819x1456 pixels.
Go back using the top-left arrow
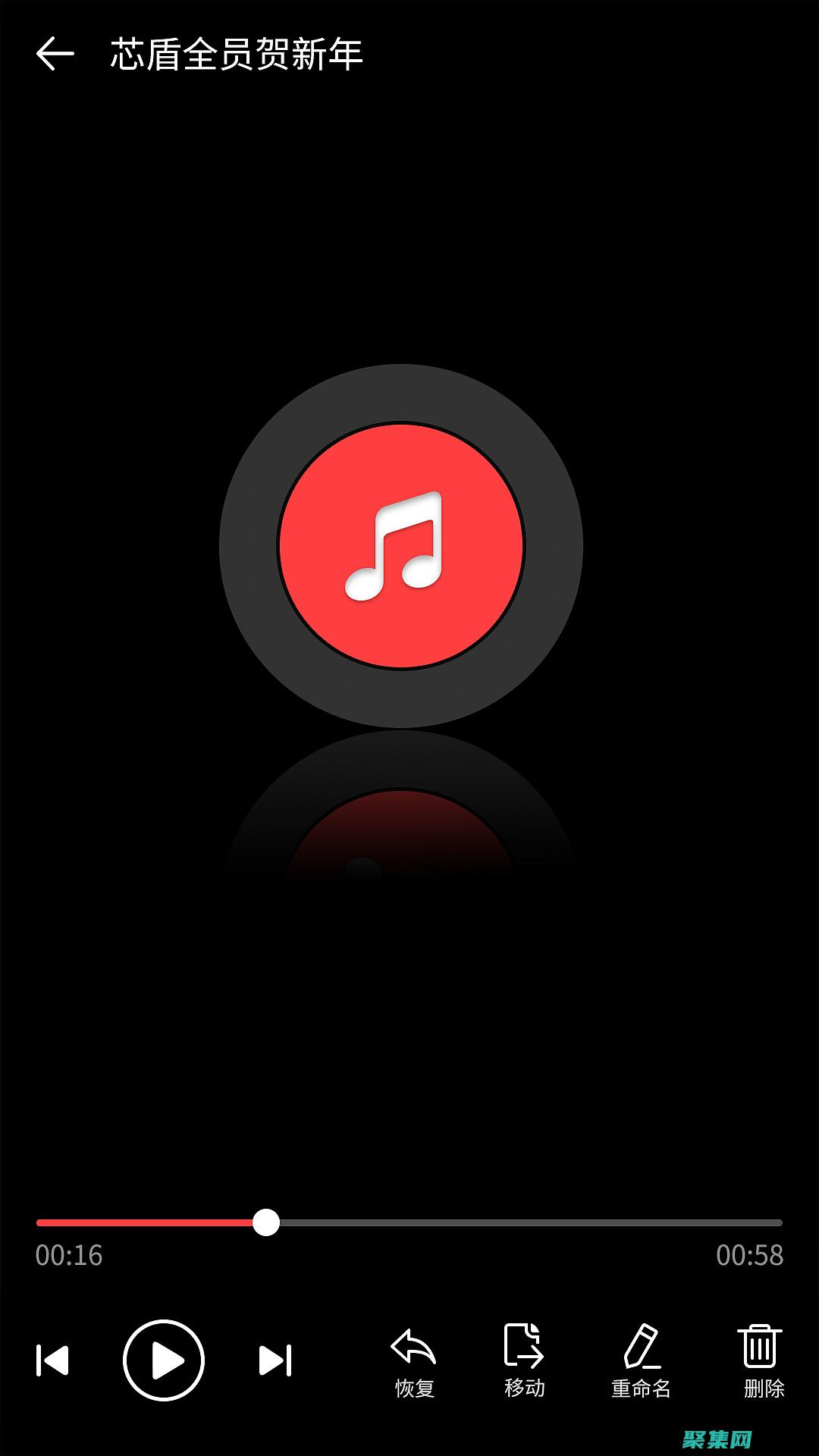point(55,55)
